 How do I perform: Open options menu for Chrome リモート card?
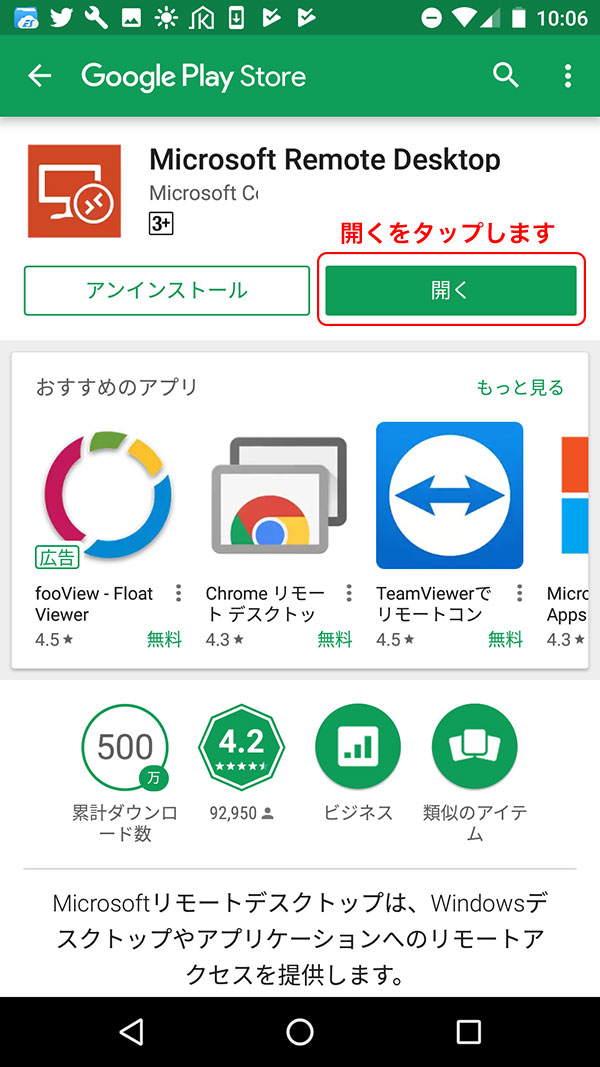[349, 593]
